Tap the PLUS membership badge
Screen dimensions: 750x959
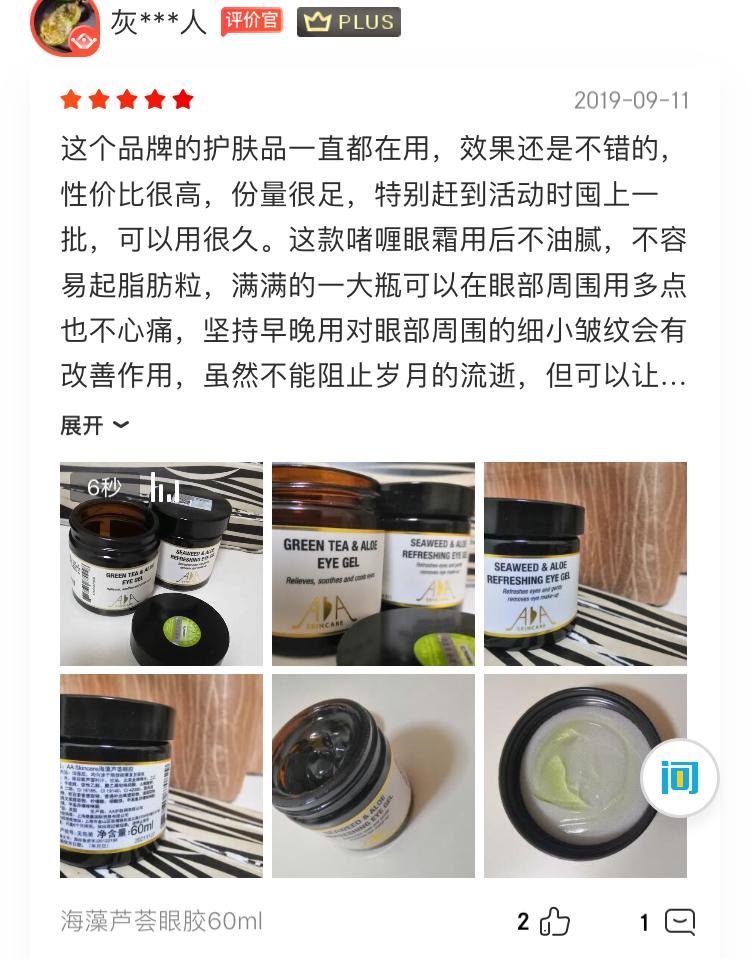point(349,21)
